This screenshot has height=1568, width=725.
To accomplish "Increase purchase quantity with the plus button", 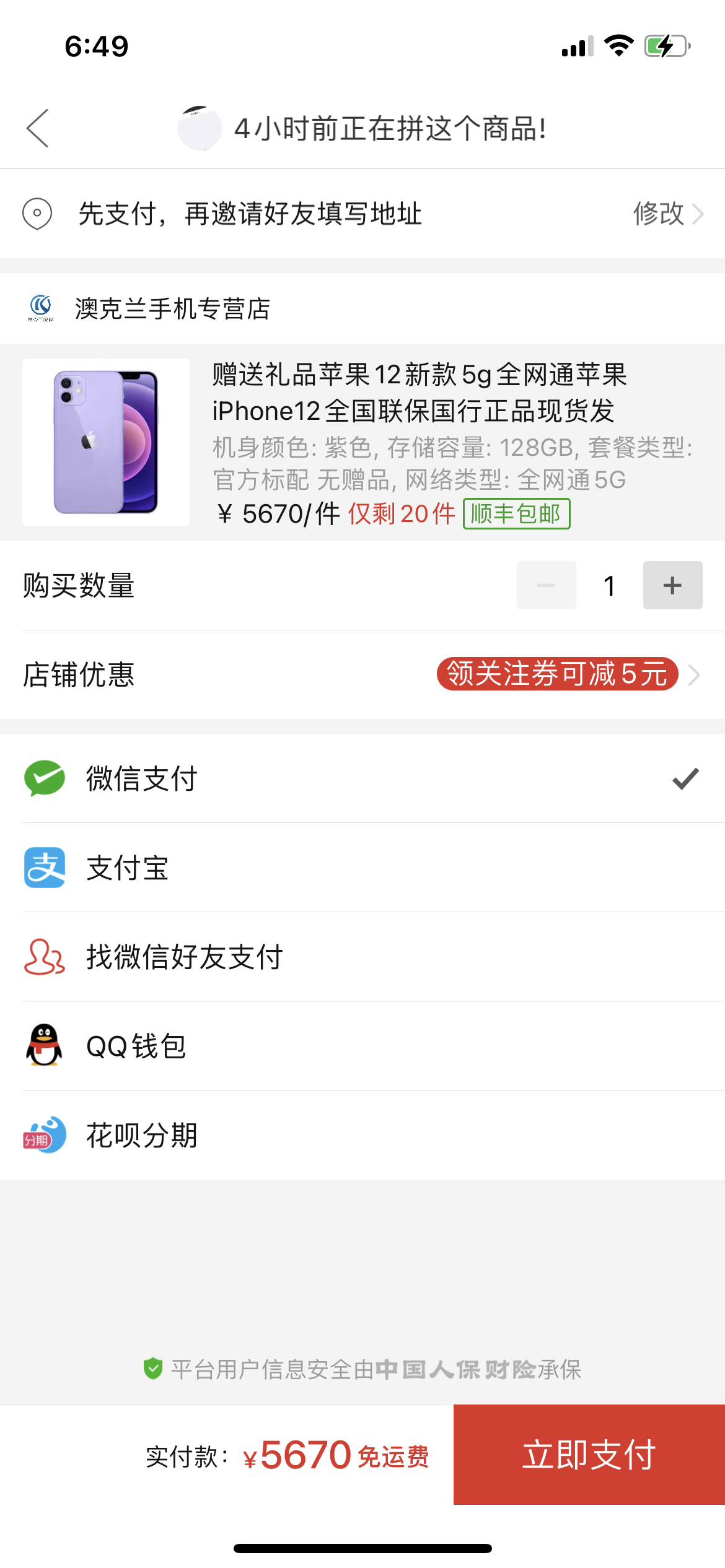I will tap(672, 585).
